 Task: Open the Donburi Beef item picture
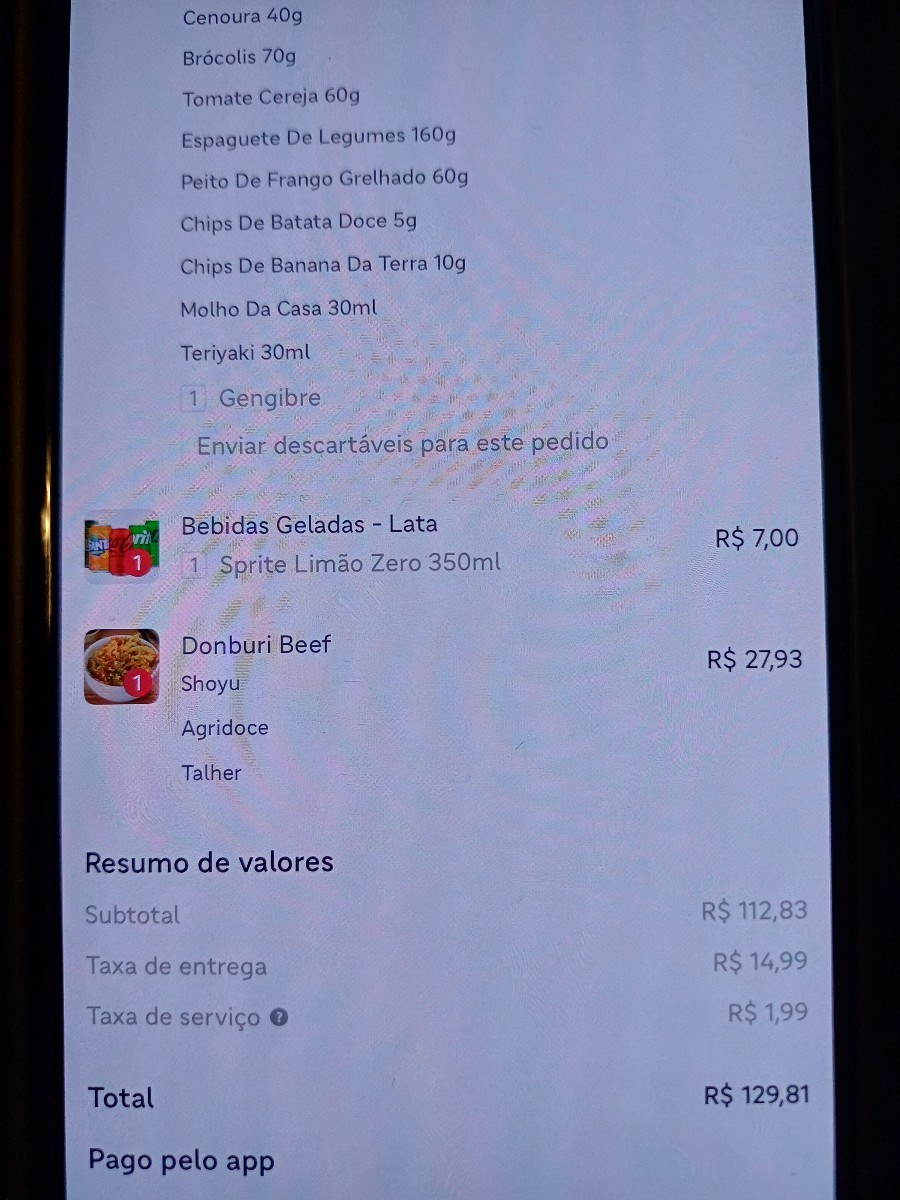121,666
